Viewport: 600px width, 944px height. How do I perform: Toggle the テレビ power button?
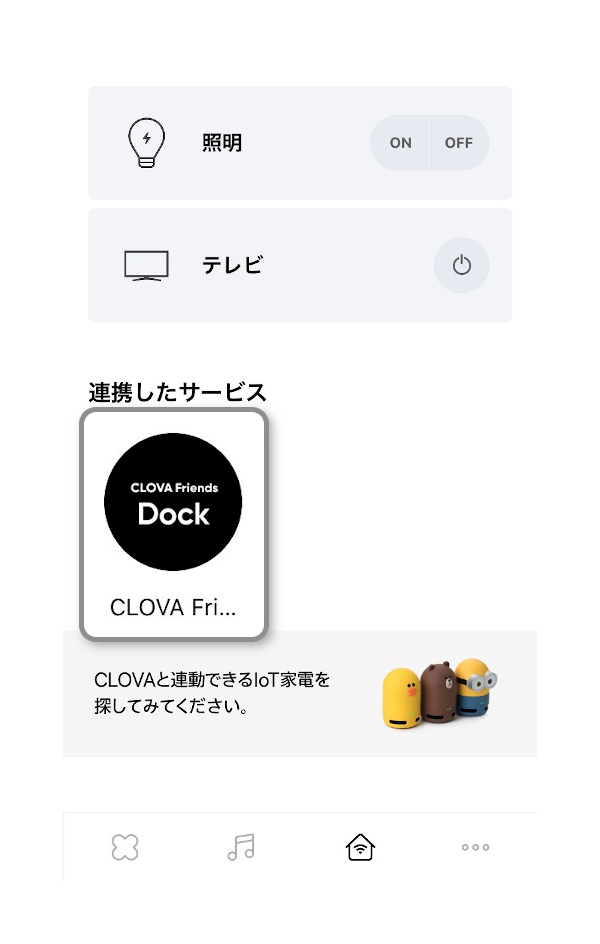pyautogui.click(x=461, y=266)
